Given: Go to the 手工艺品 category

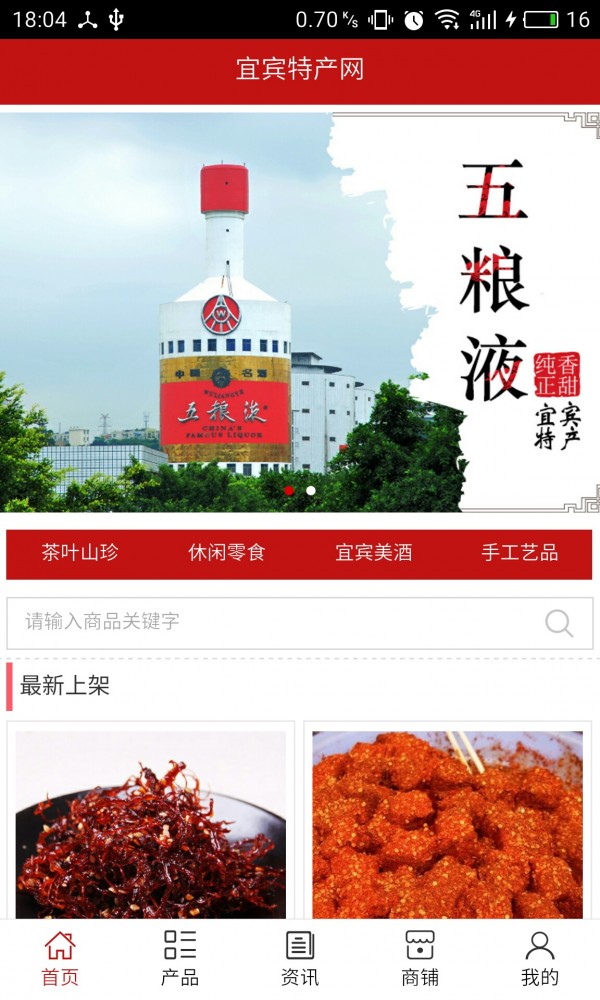Looking at the screenshot, I should point(519,553).
